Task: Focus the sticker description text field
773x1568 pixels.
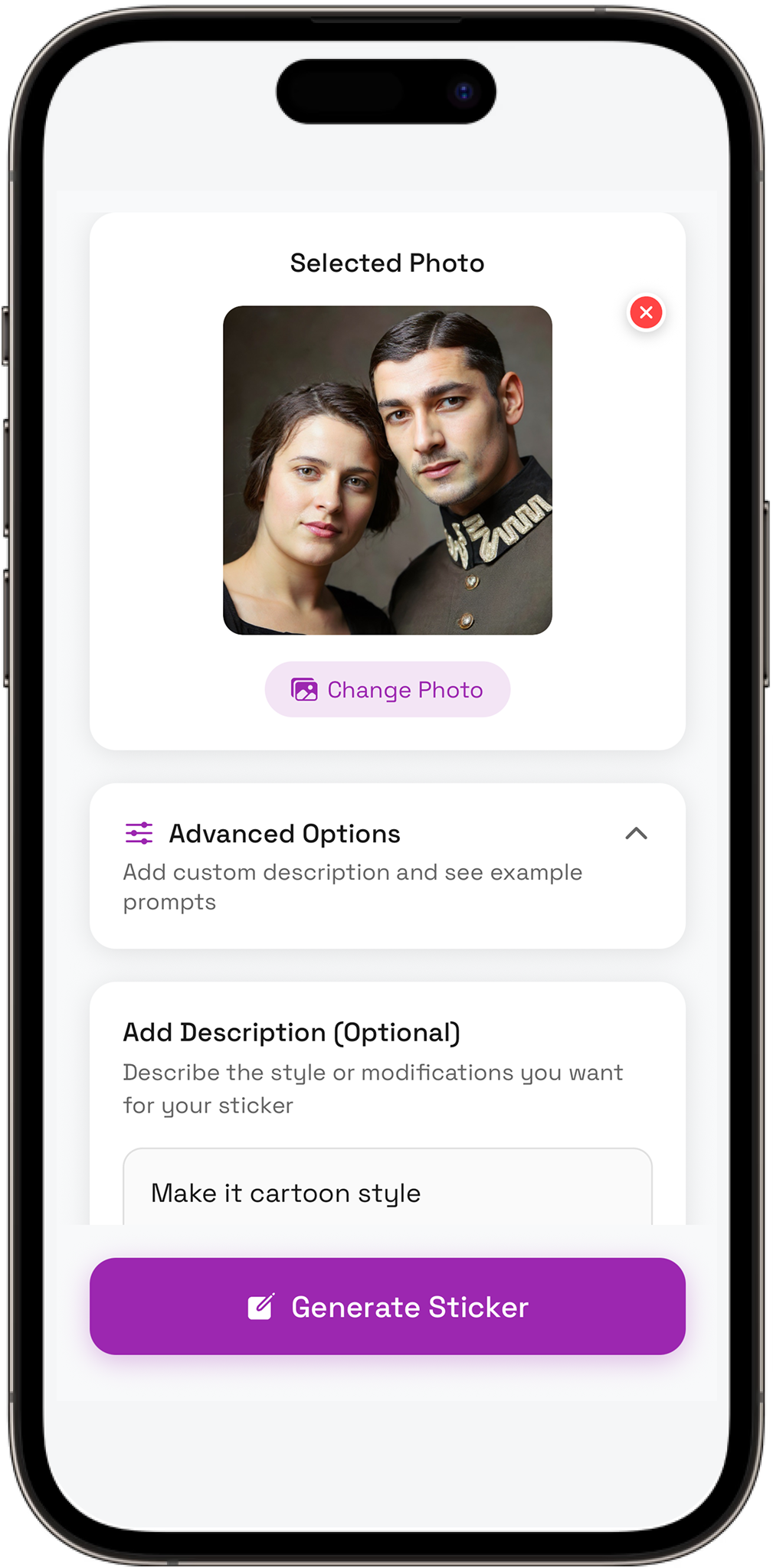Action: click(x=388, y=1191)
